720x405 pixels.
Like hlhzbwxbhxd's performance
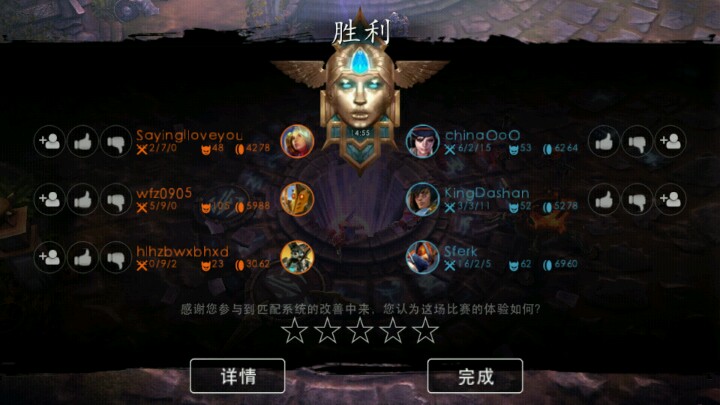(x=82, y=259)
